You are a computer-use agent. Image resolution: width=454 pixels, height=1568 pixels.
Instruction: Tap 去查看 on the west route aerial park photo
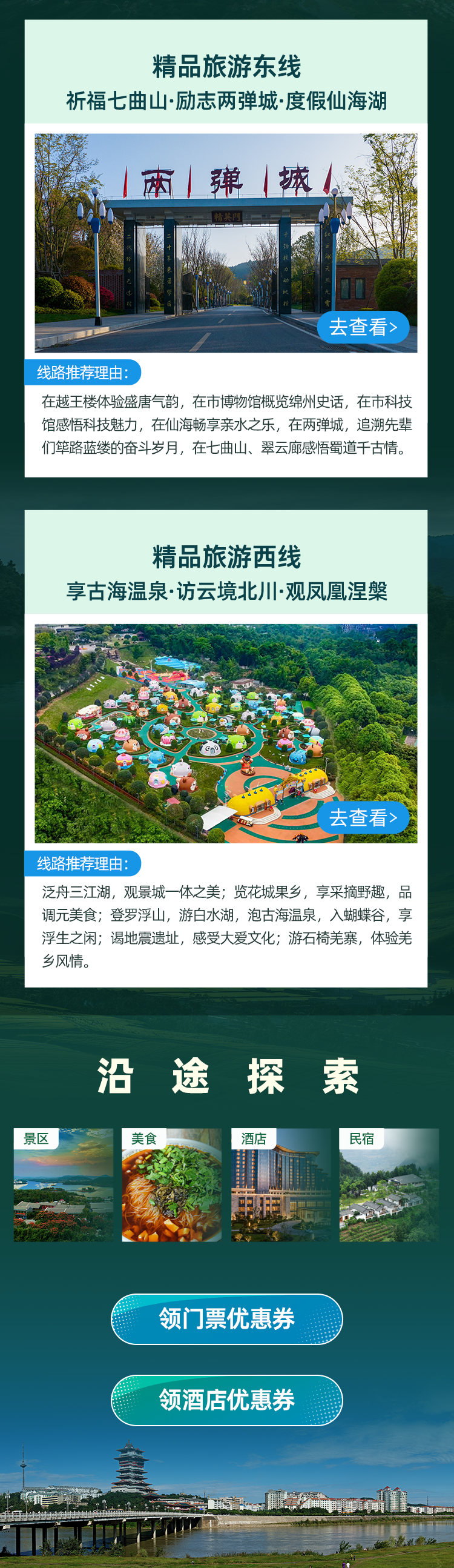point(363,817)
